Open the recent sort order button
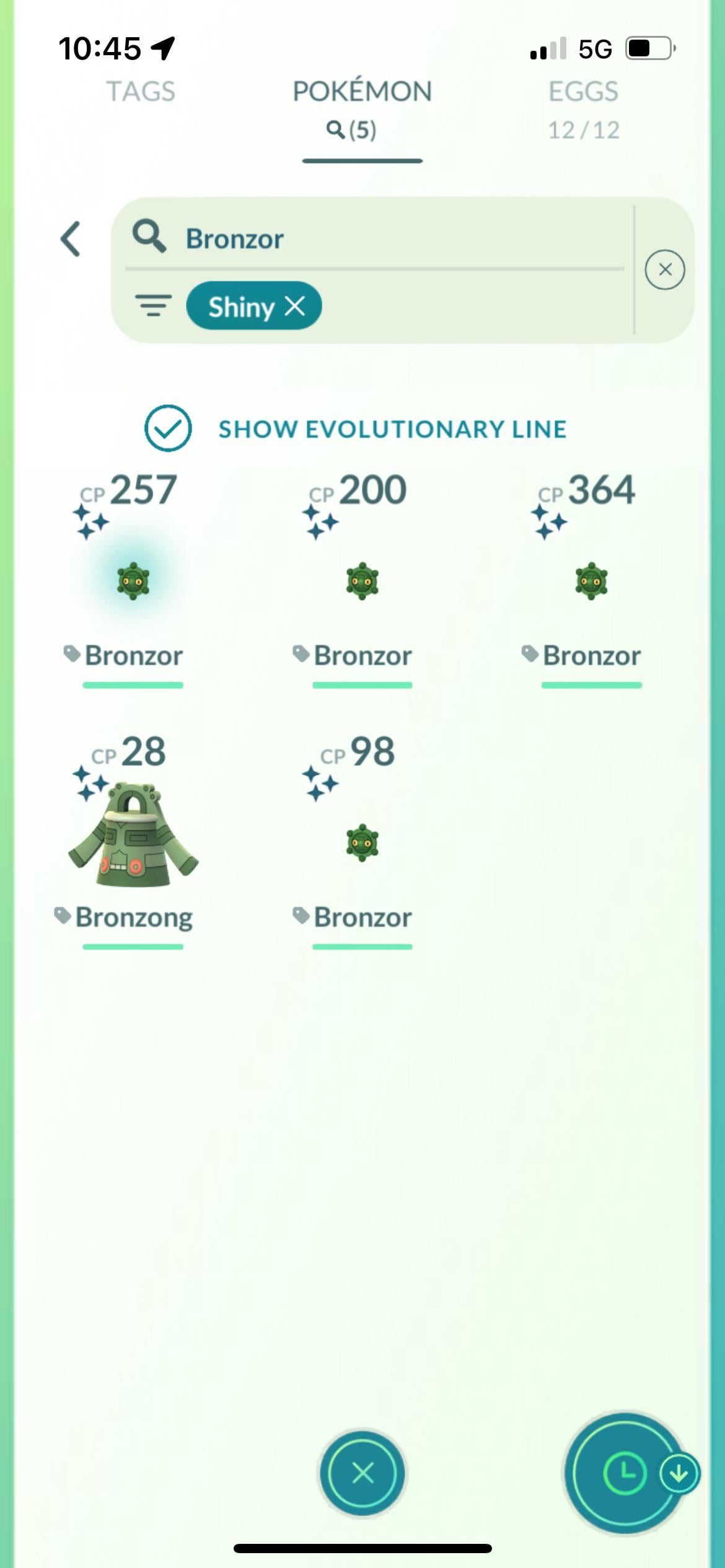The image size is (725, 1568). (x=626, y=1473)
